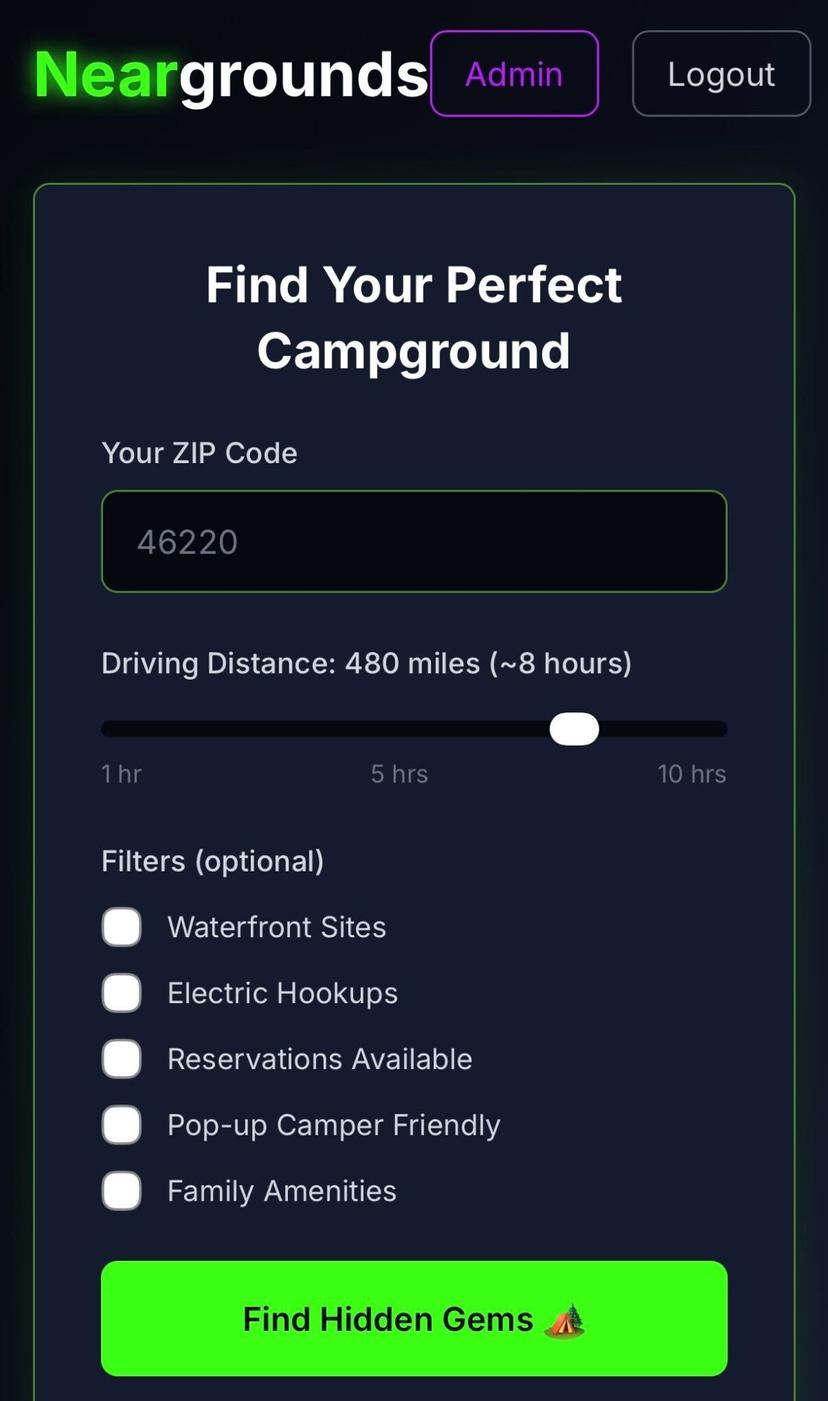Toggle the Family Amenities checkbox
The width and height of the screenshot is (828, 1401).
120,1190
